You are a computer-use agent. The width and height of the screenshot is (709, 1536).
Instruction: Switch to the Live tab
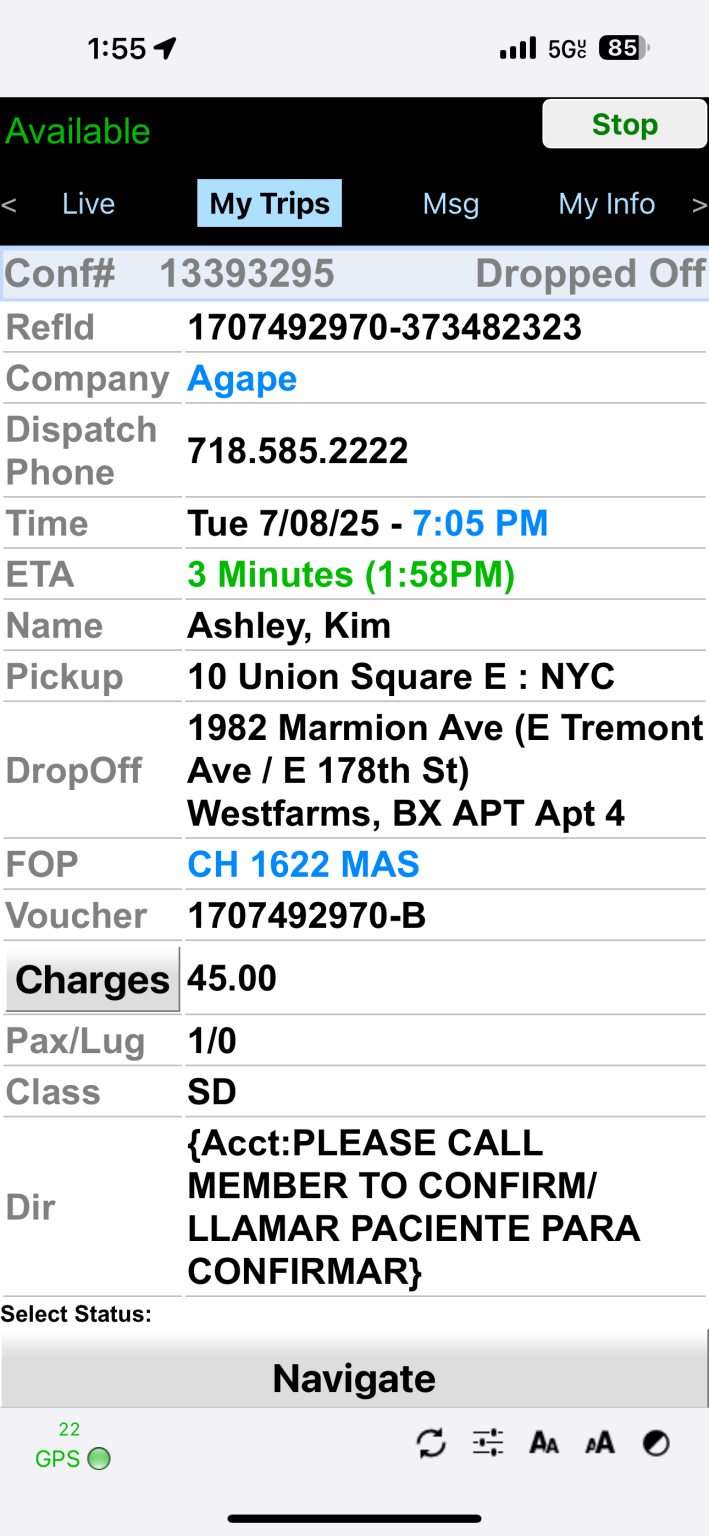(x=88, y=204)
